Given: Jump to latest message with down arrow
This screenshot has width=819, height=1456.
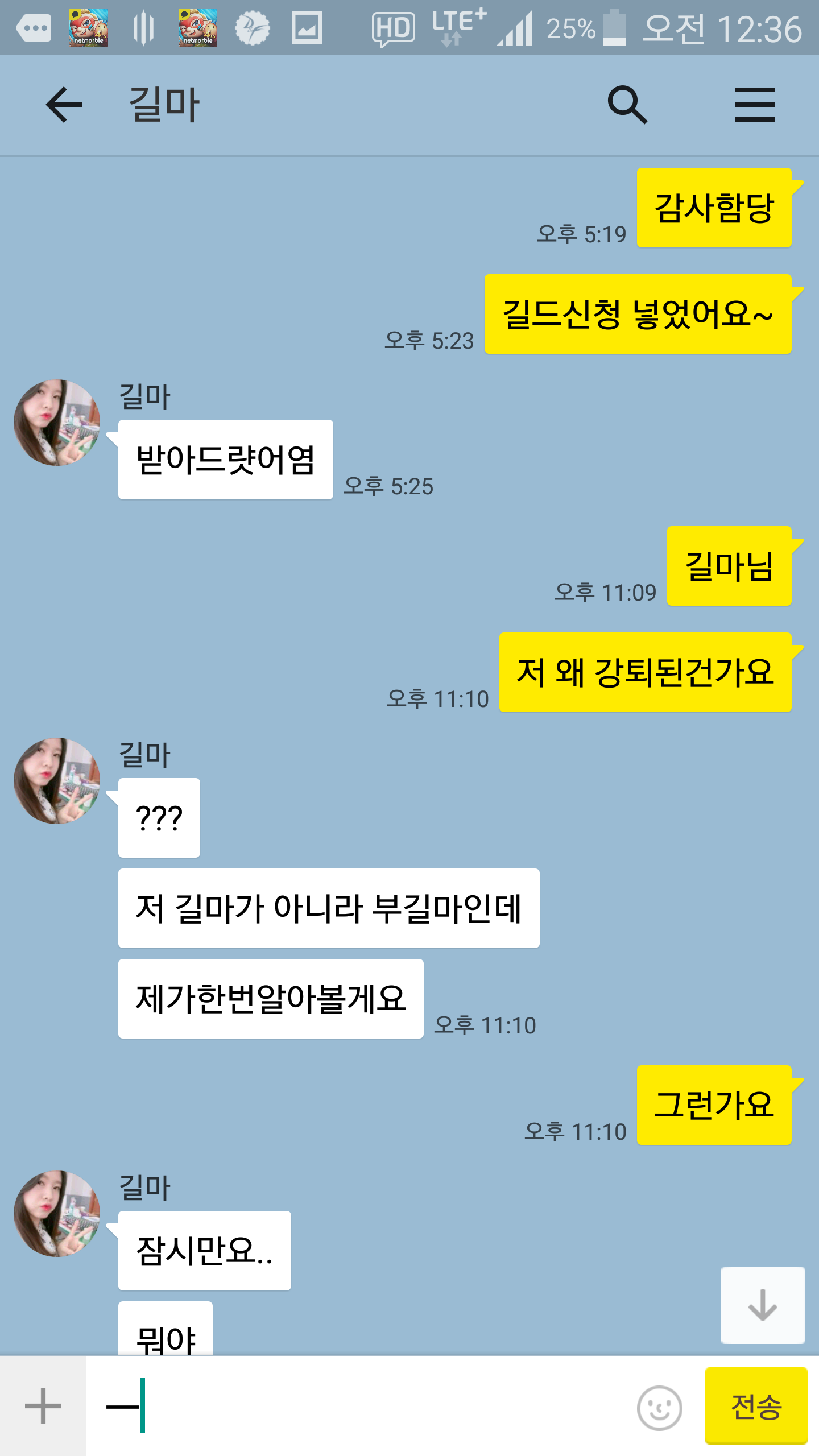Looking at the screenshot, I should click(x=763, y=1305).
